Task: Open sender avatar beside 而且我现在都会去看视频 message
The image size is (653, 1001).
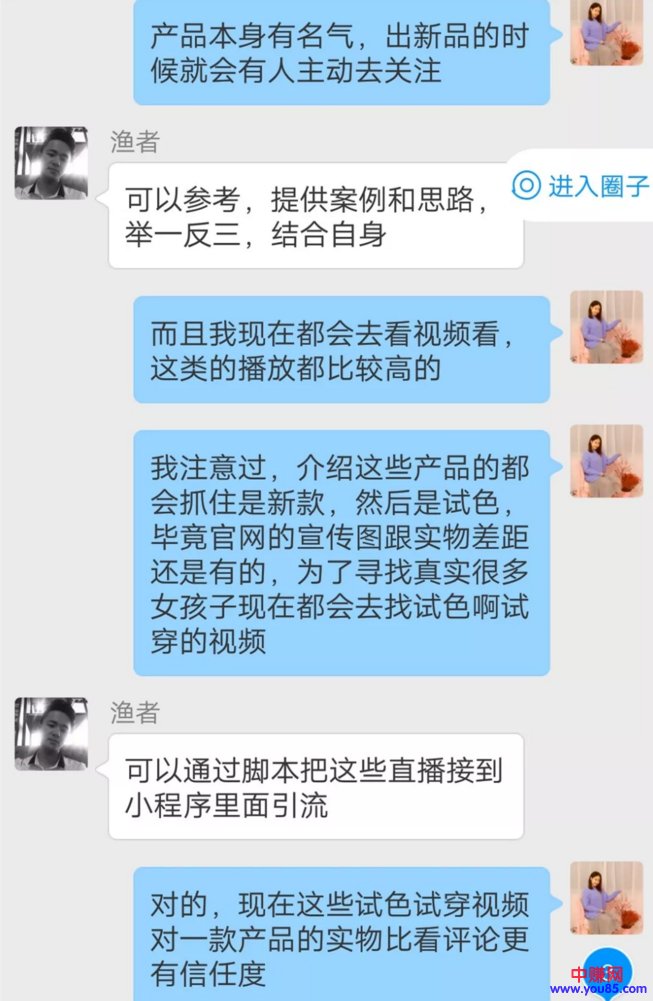Action: pos(606,327)
